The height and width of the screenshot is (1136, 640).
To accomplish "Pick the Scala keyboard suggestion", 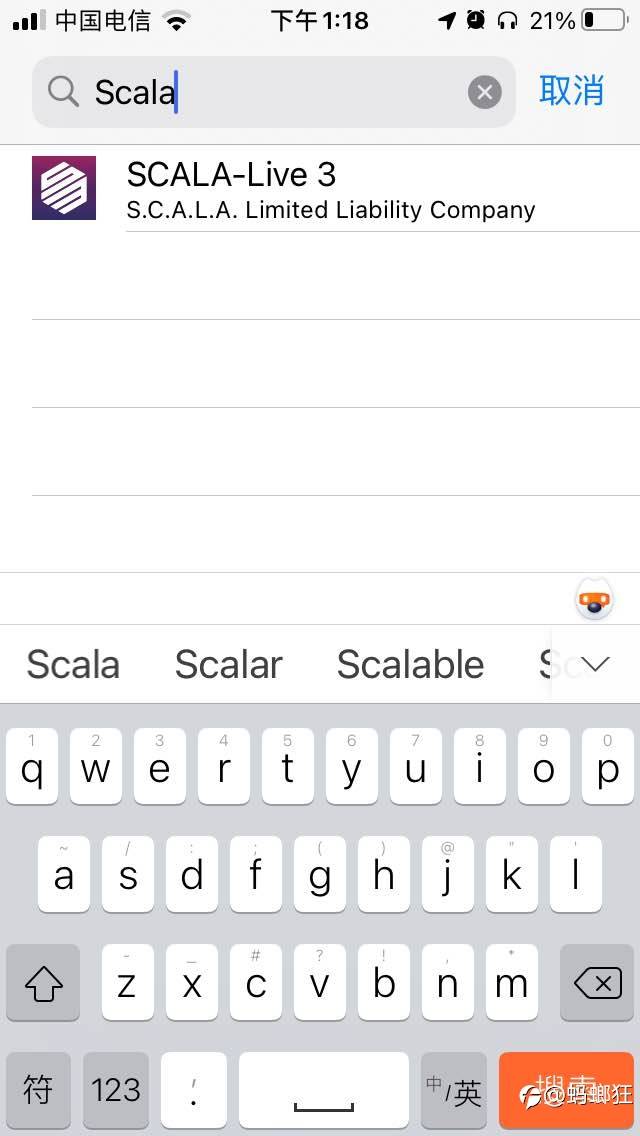I will [x=73, y=664].
